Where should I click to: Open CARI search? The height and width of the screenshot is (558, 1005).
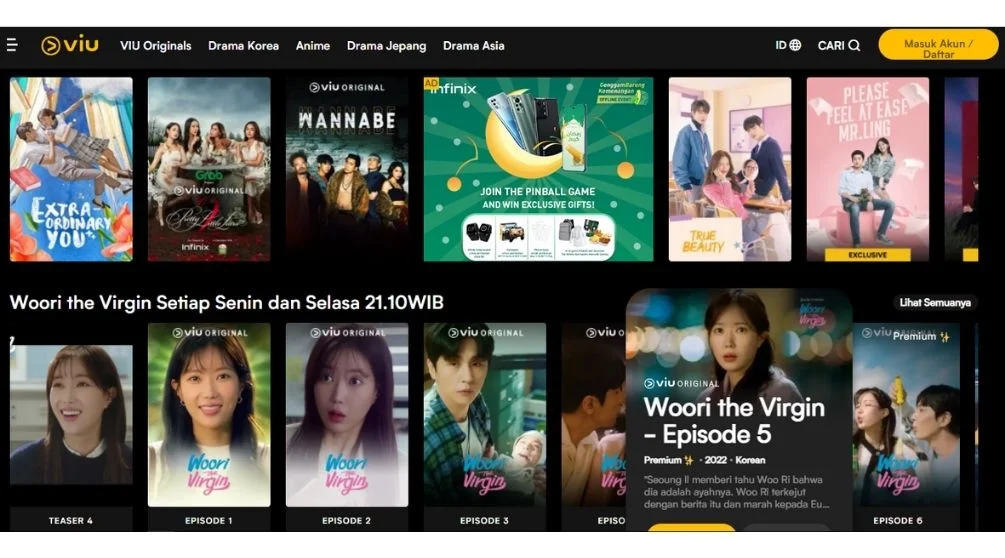[838, 45]
